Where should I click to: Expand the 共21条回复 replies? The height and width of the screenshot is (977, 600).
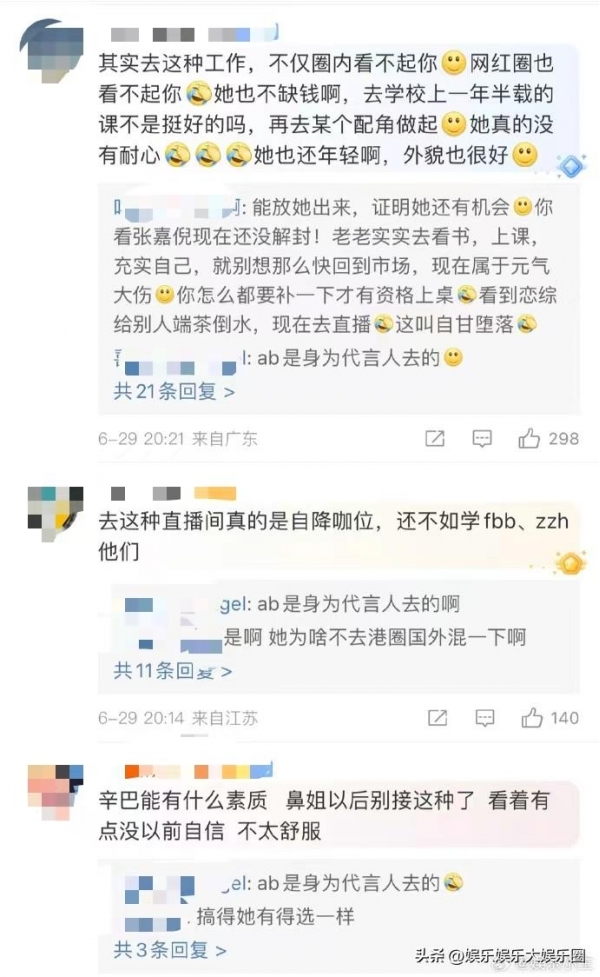point(174,391)
